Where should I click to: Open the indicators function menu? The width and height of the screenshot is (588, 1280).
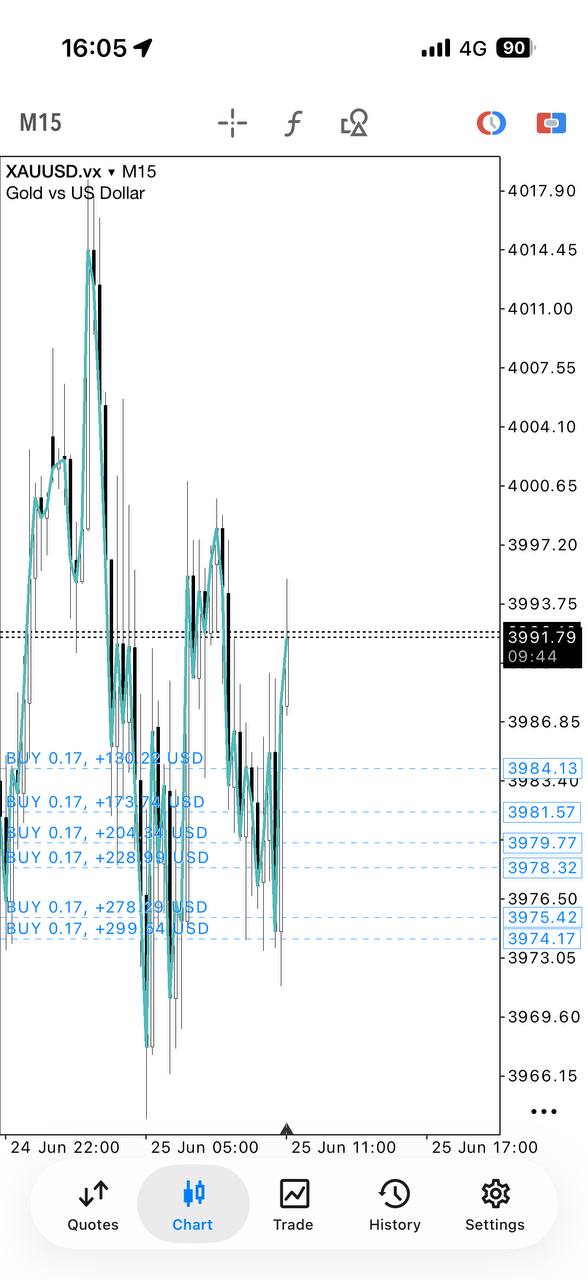pyautogui.click(x=293, y=123)
